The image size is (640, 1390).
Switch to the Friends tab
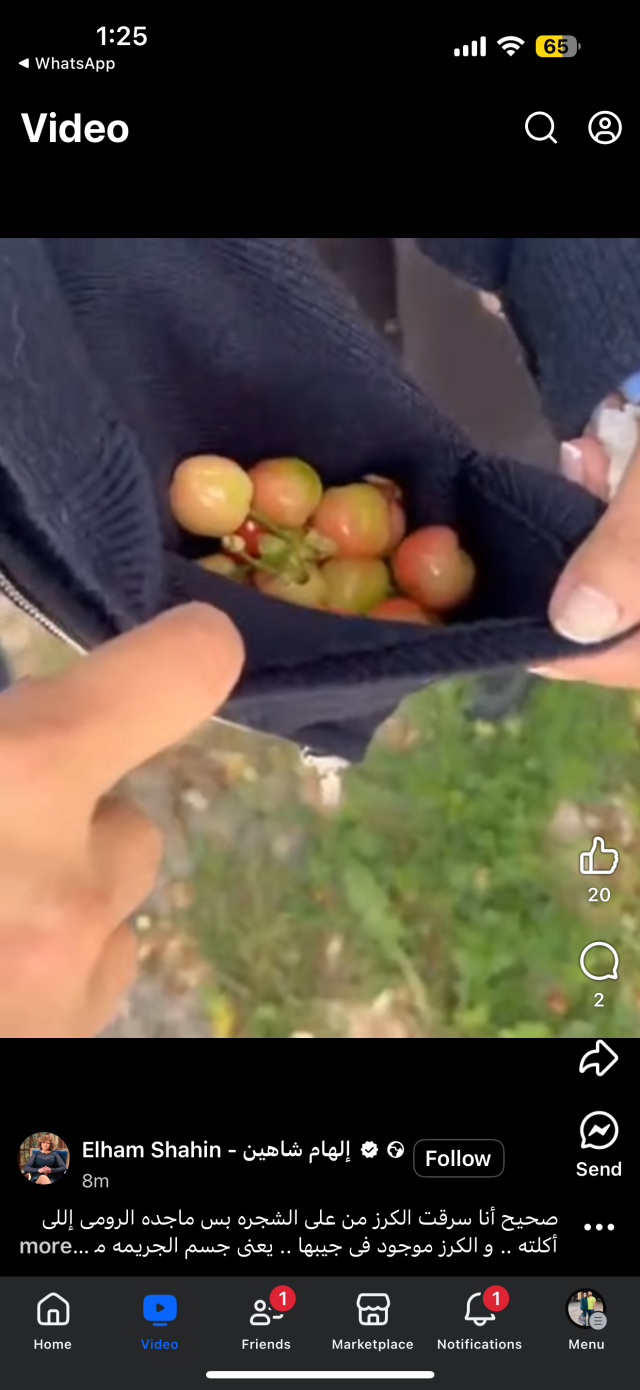(266, 1320)
